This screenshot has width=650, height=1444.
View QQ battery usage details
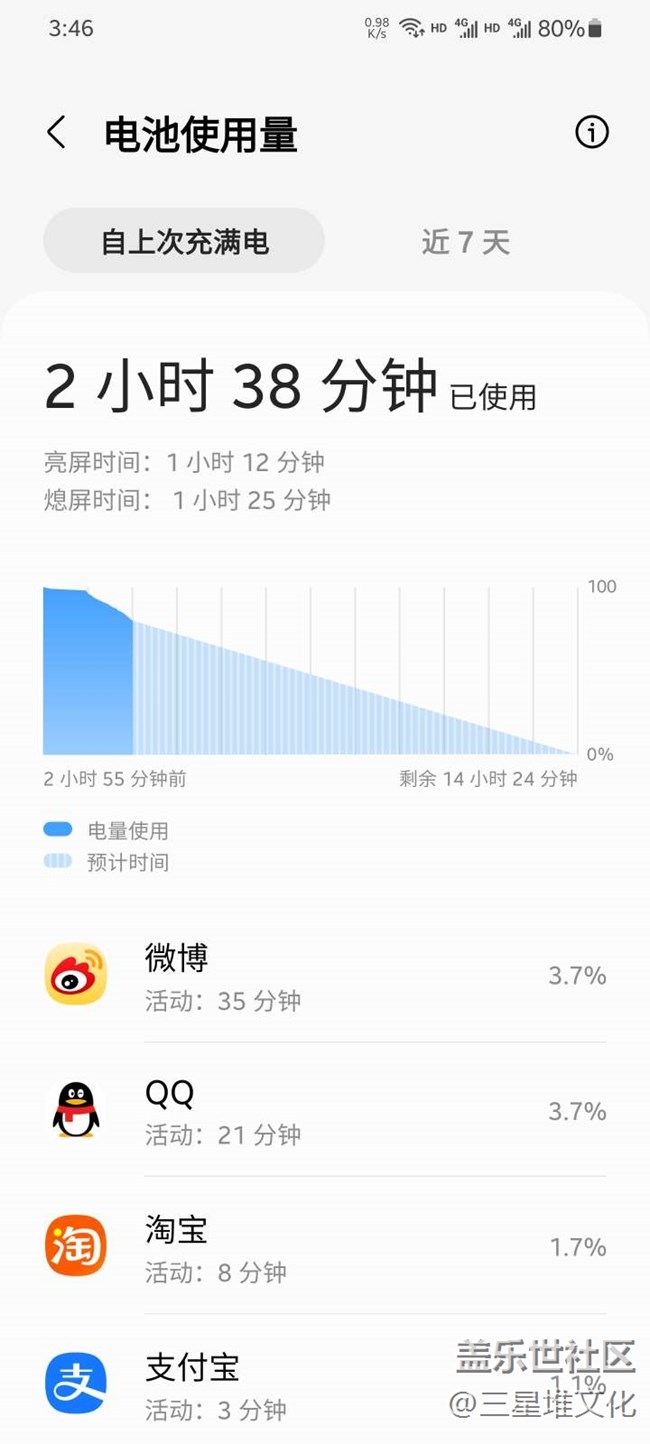pyautogui.click(x=325, y=1111)
